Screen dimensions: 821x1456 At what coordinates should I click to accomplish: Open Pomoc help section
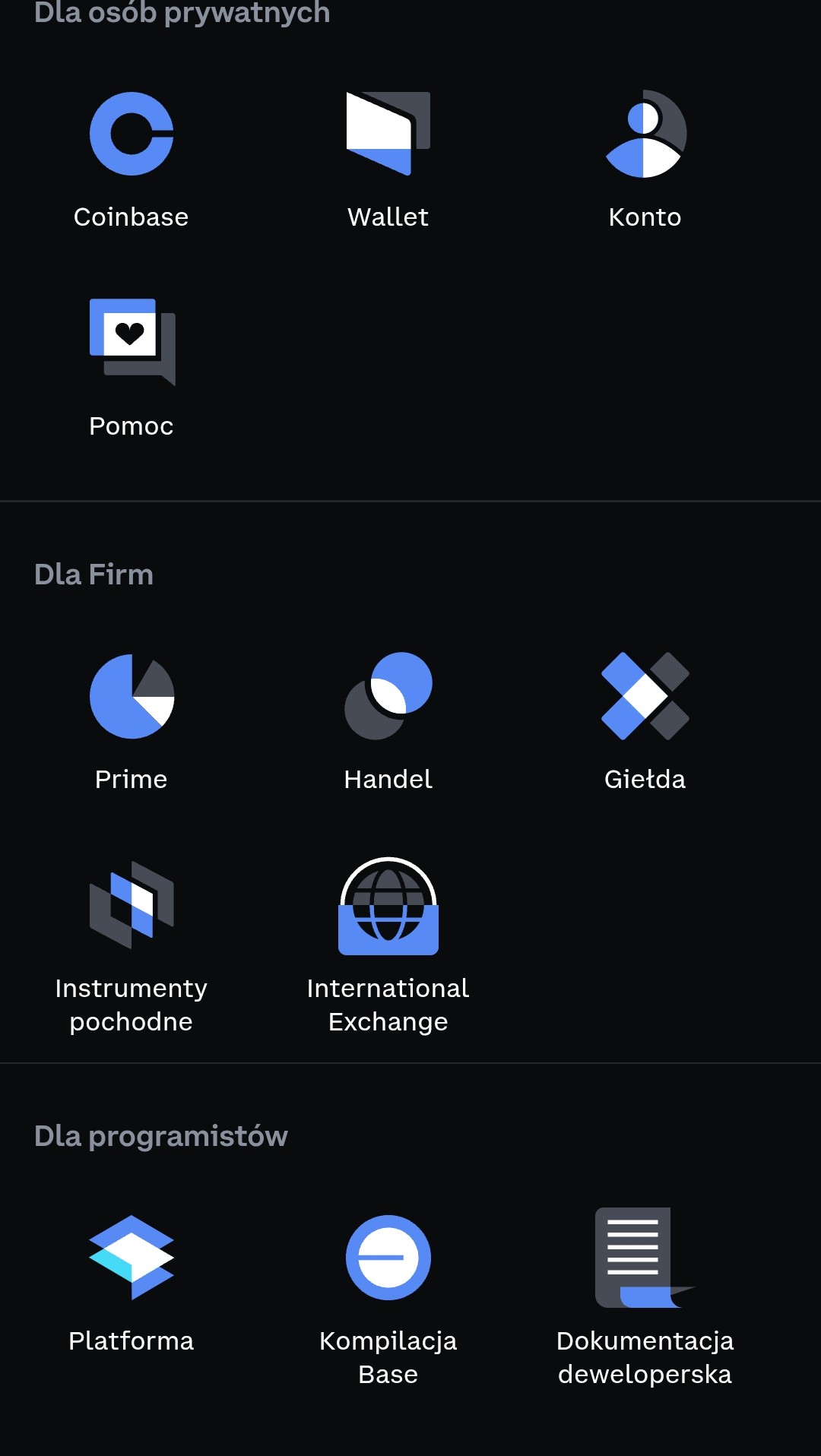[132, 369]
